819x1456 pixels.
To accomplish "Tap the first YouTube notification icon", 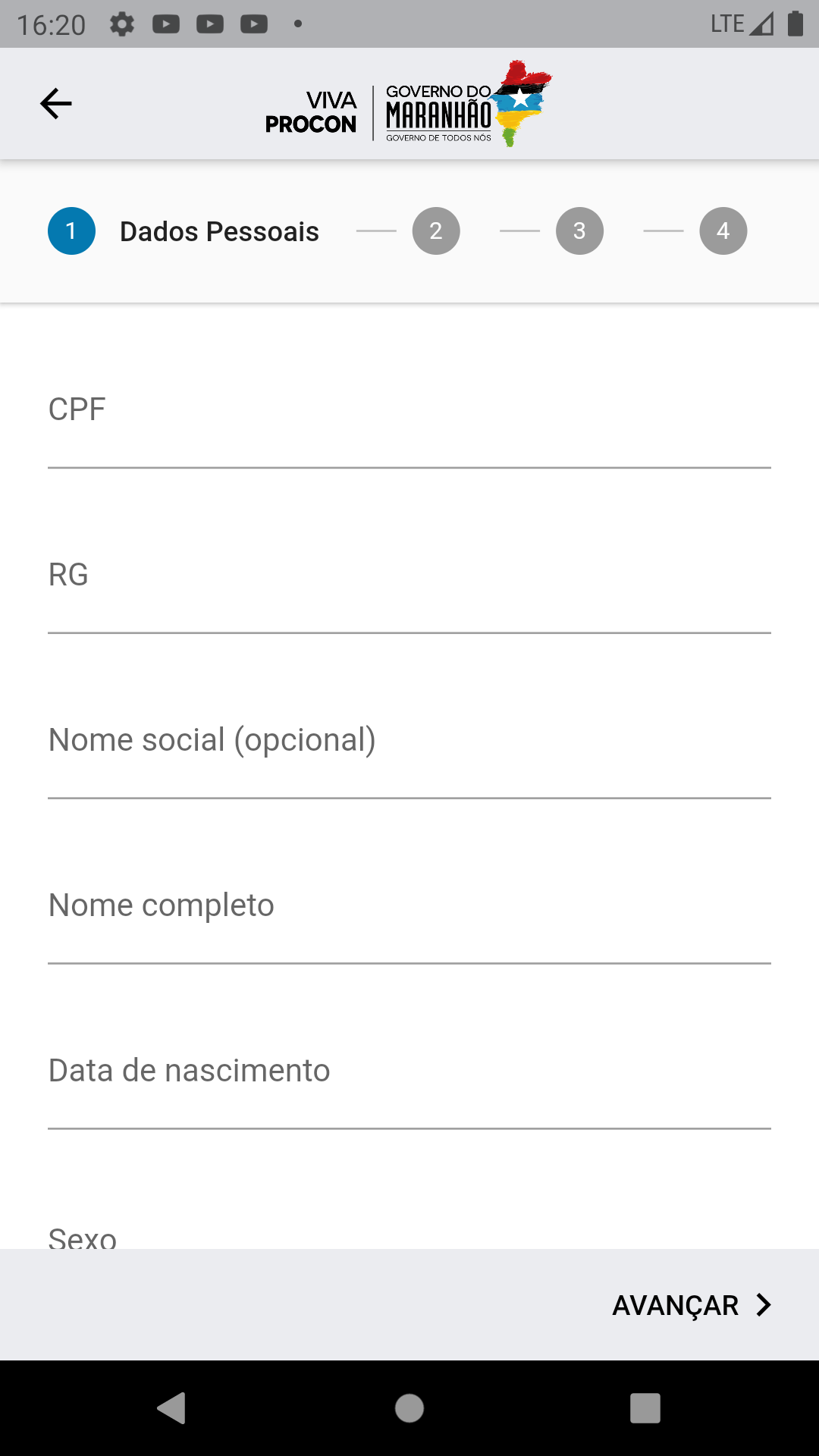I will 167,23.
